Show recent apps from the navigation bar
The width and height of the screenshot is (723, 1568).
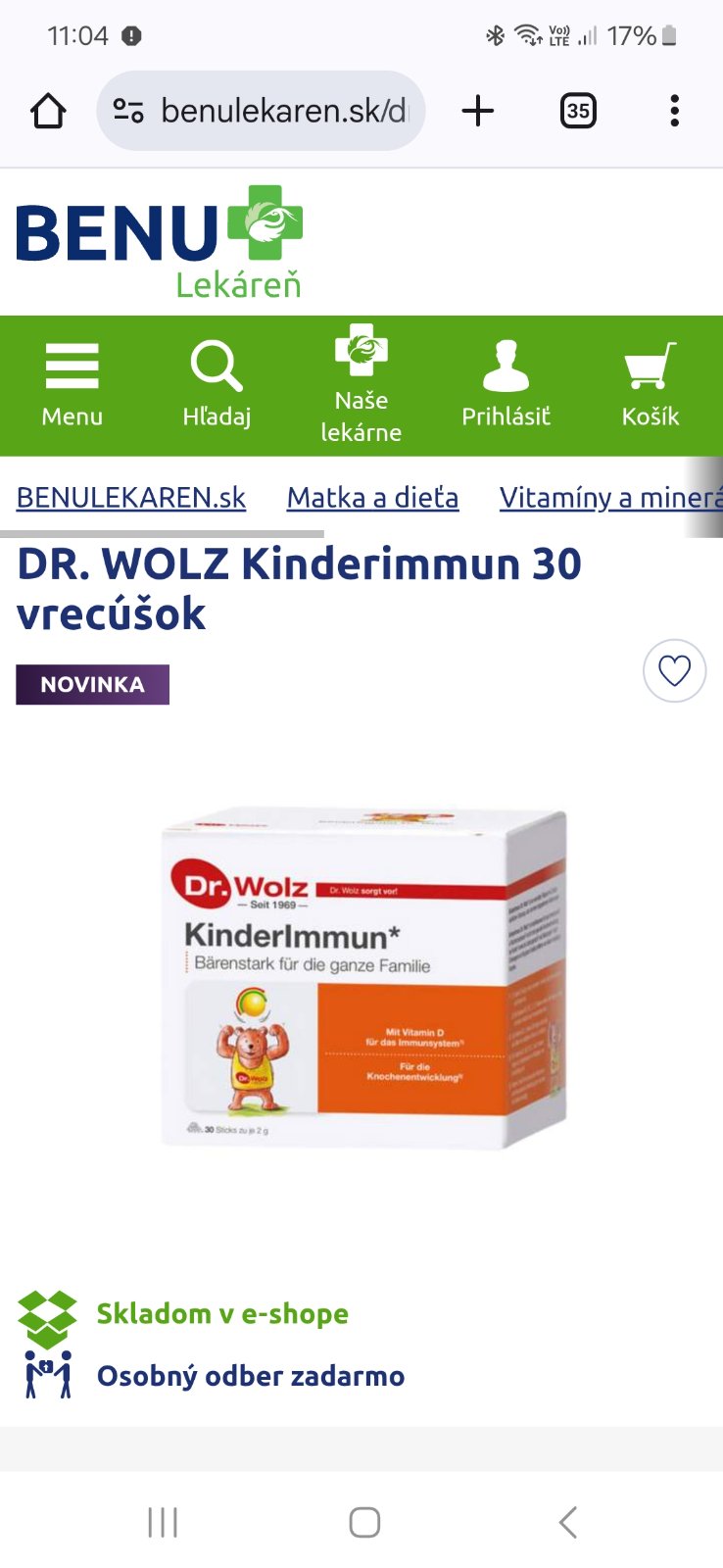click(163, 1522)
